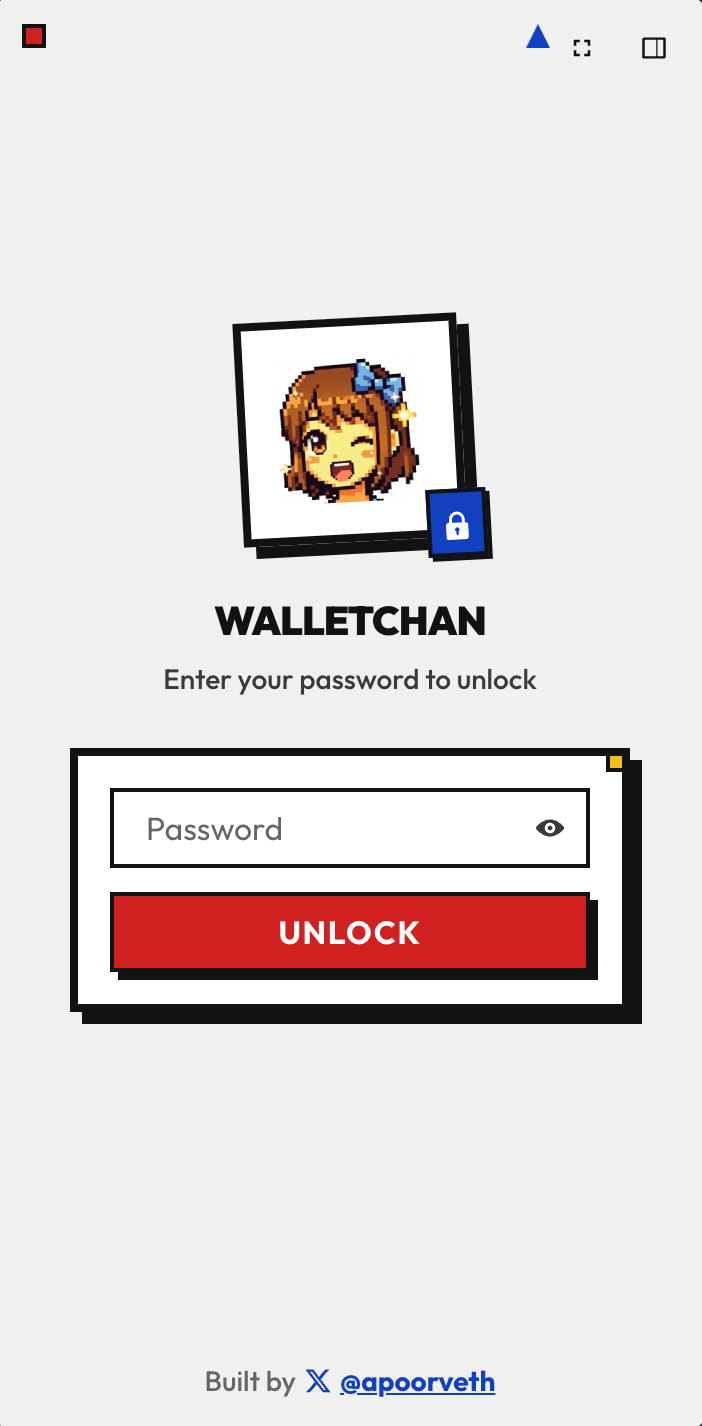This screenshot has width=702, height=1426.
Task: Unlock the wallet
Action: click(x=349, y=932)
